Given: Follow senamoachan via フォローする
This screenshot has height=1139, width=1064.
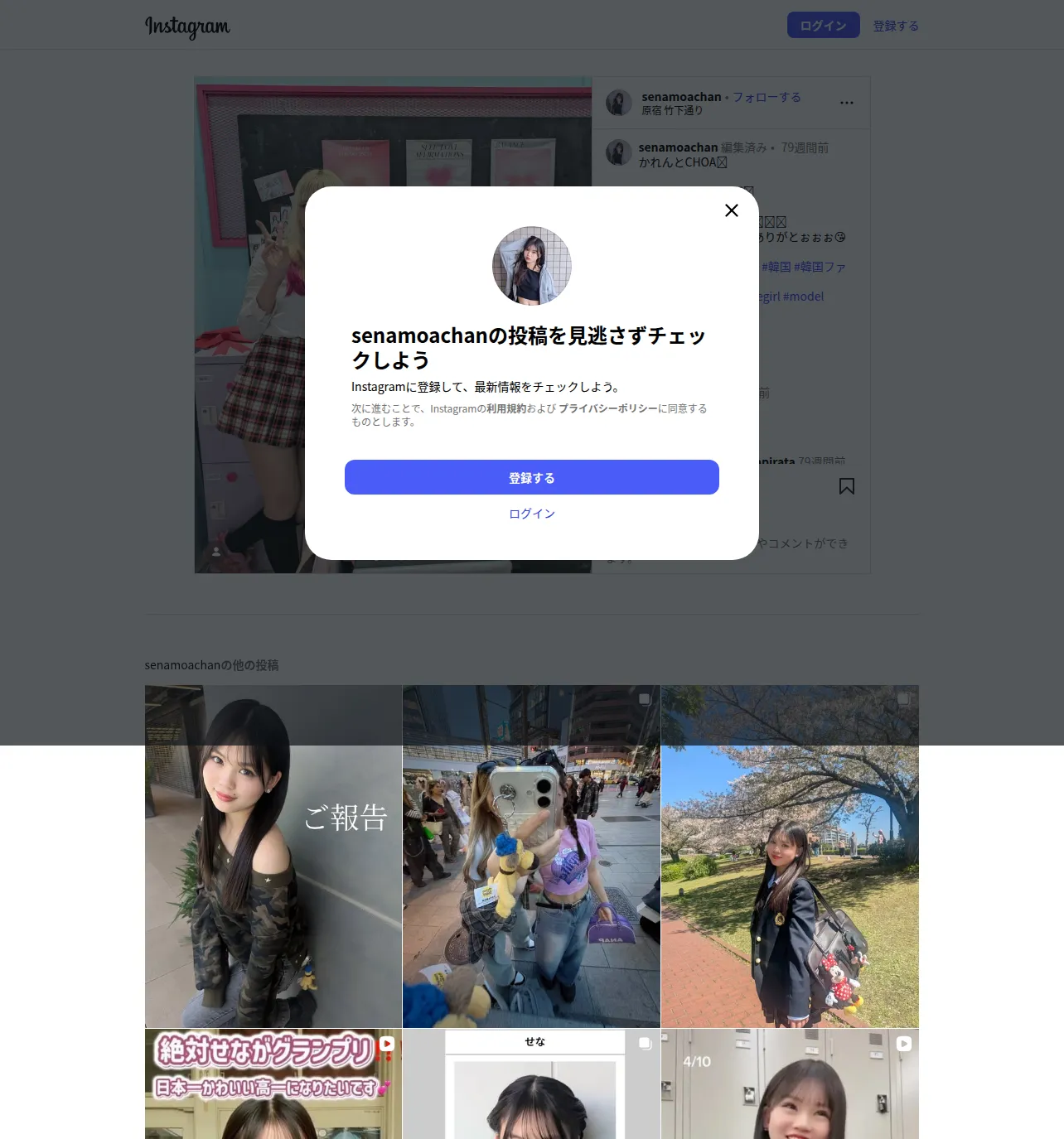Looking at the screenshot, I should 767,97.
